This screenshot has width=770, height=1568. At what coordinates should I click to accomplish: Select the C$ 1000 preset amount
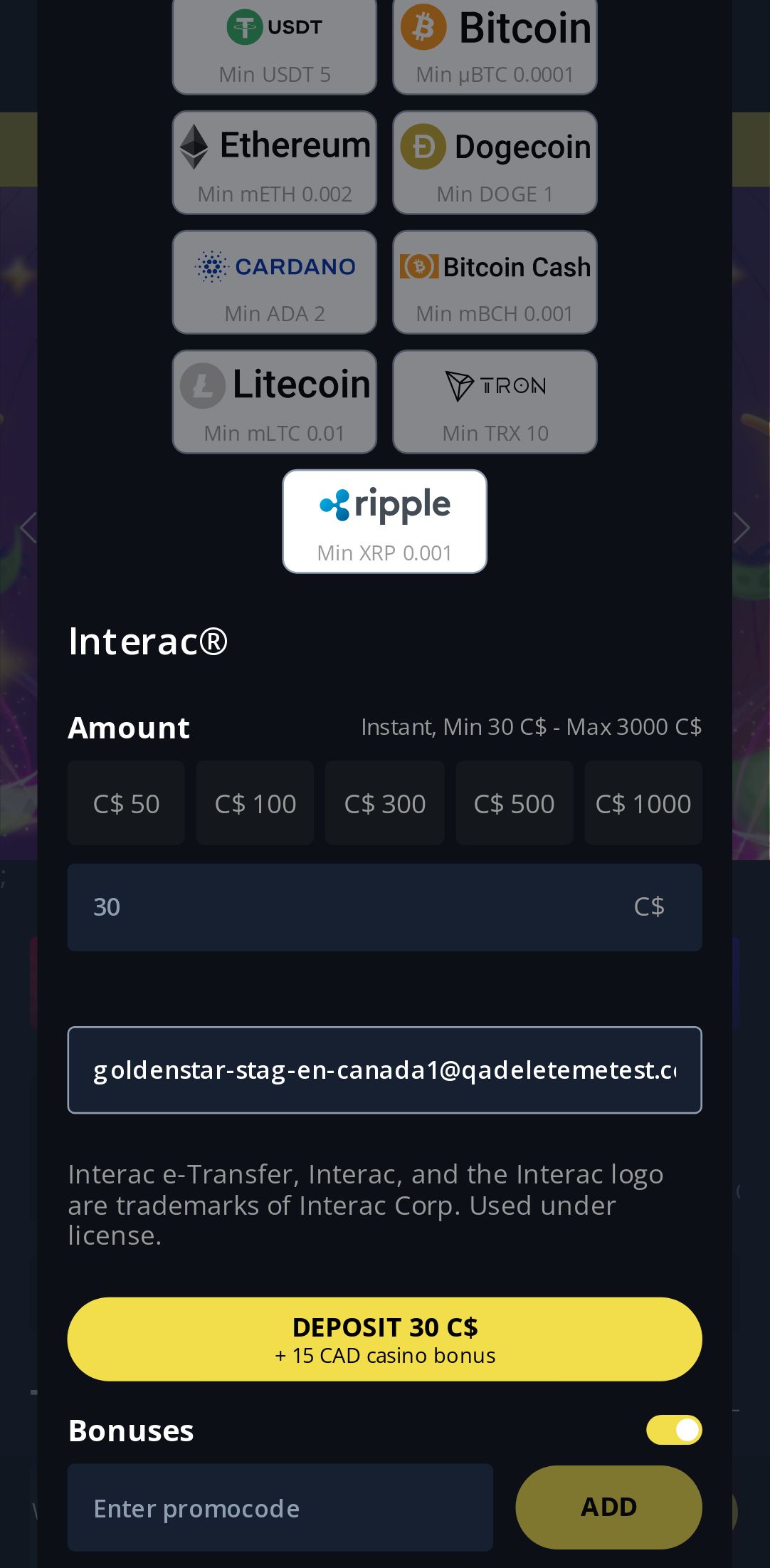[643, 803]
